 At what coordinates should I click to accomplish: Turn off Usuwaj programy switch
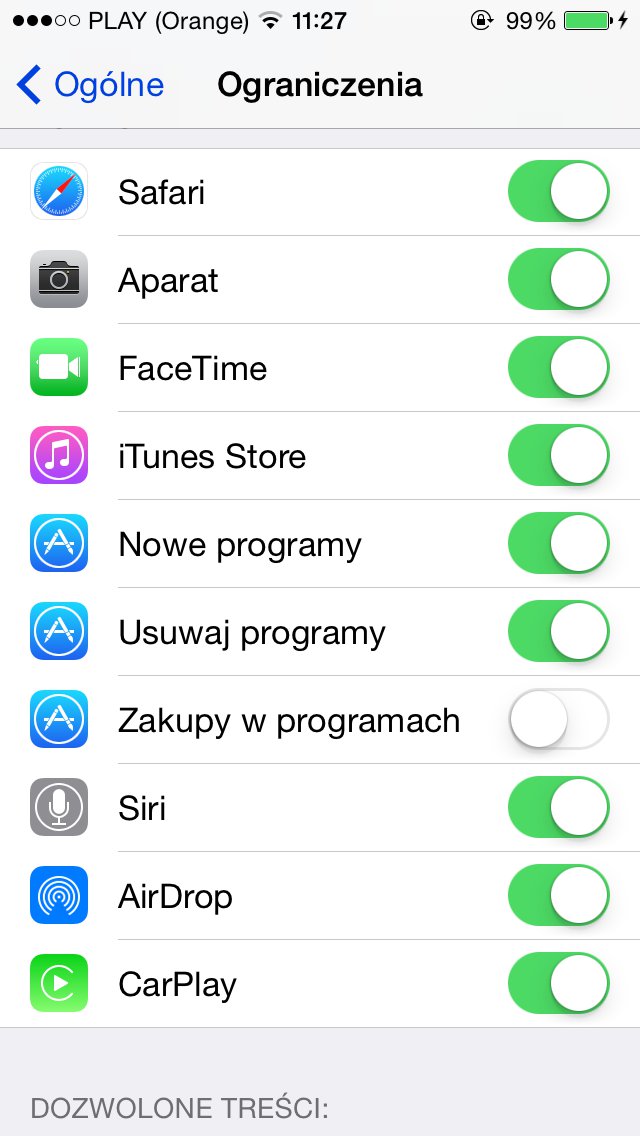[x=558, y=632]
